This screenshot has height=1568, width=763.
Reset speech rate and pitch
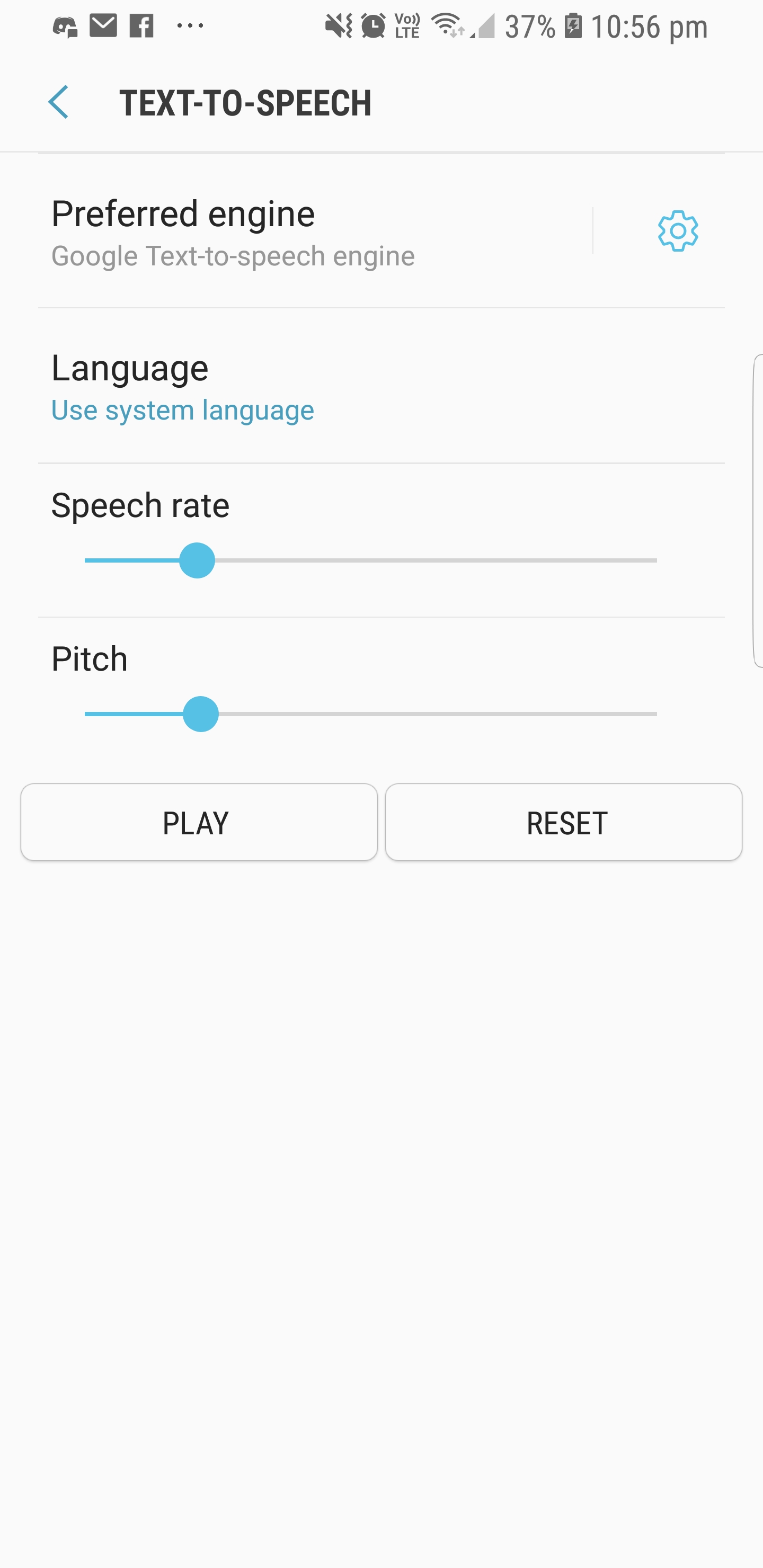coord(563,822)
